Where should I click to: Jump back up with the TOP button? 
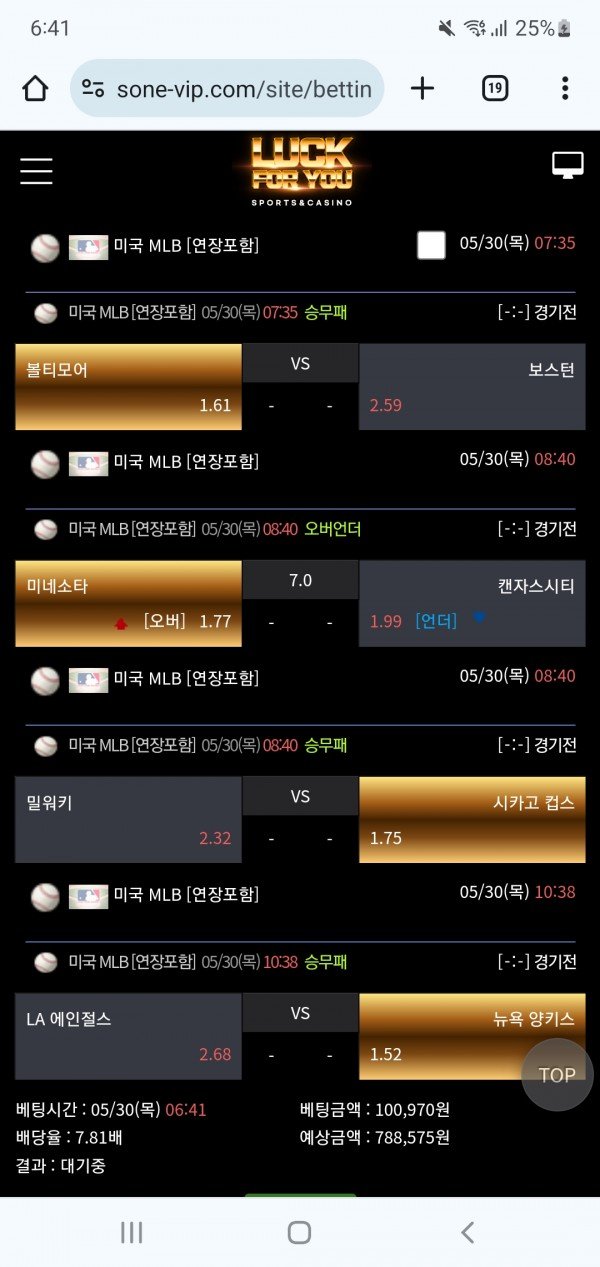557,1075
